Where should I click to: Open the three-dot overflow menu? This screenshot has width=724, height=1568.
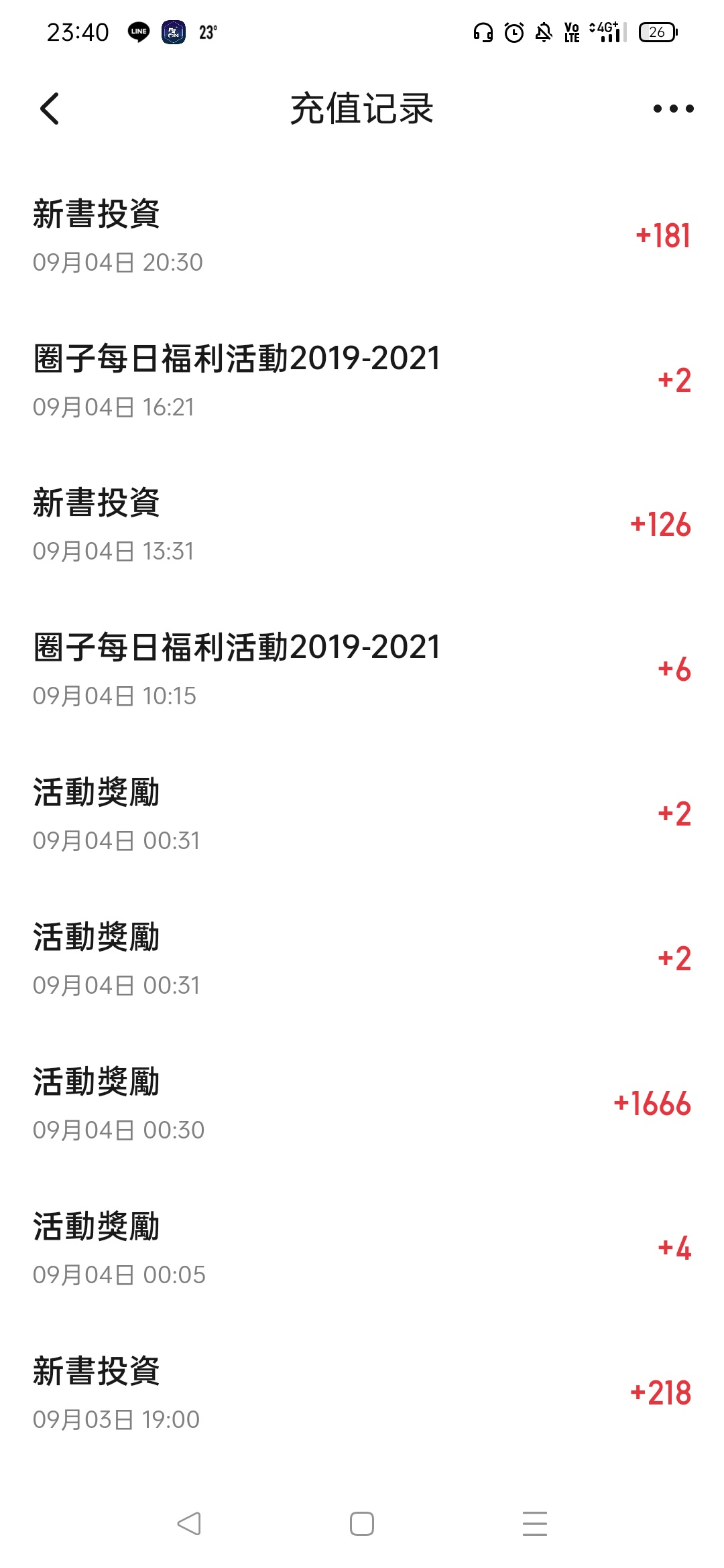coord(673,109)
